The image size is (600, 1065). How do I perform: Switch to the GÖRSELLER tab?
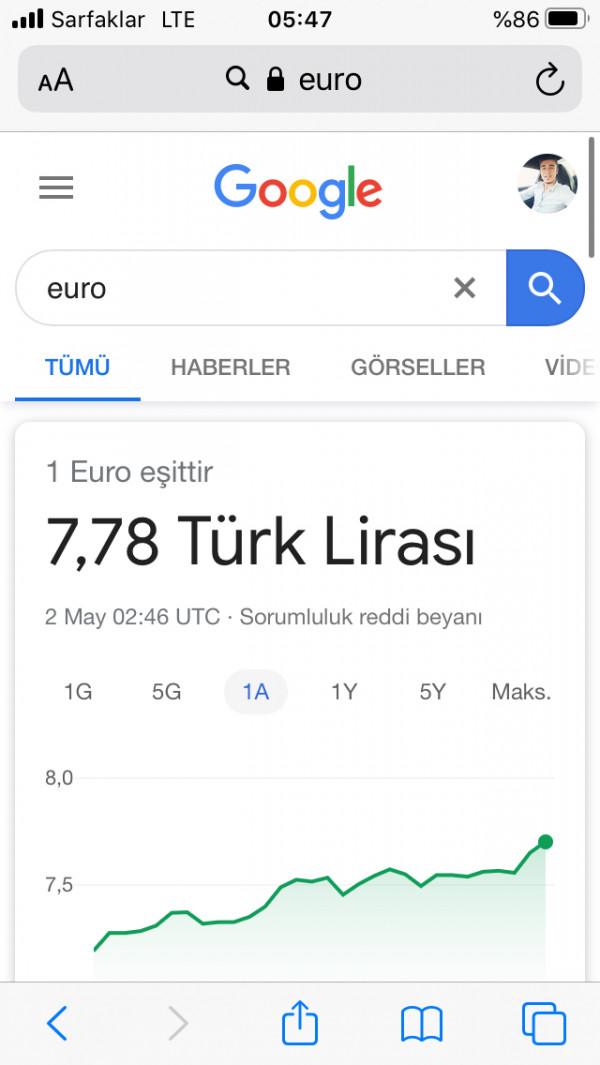tap(418, 367)
